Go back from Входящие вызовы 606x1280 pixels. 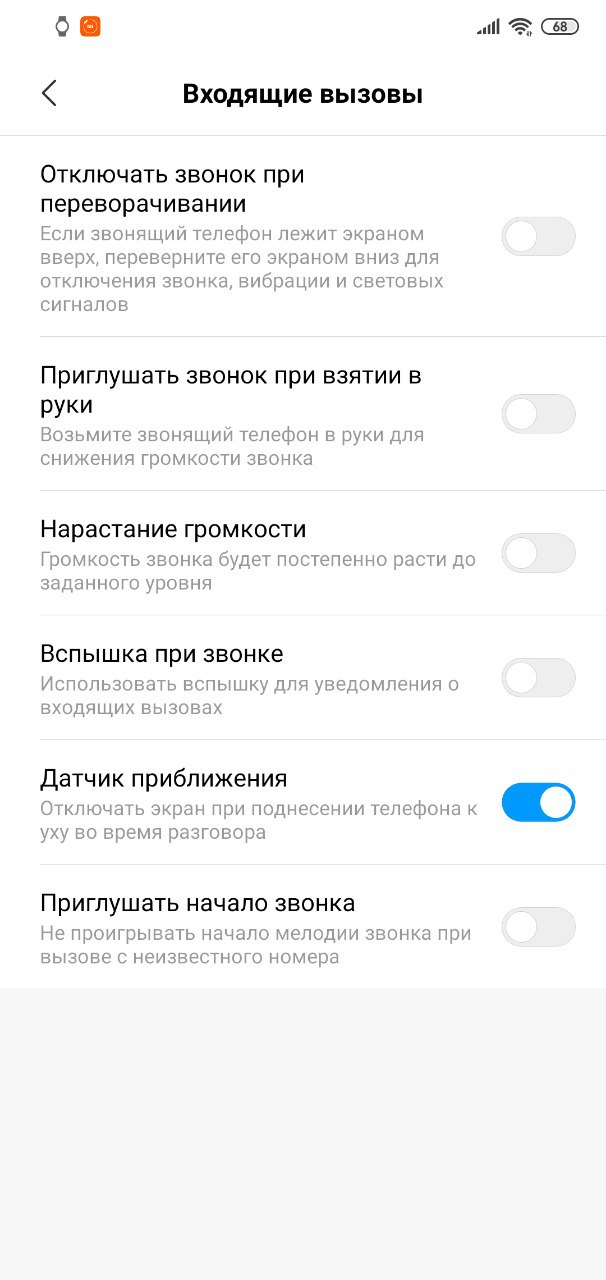[49, 93]
